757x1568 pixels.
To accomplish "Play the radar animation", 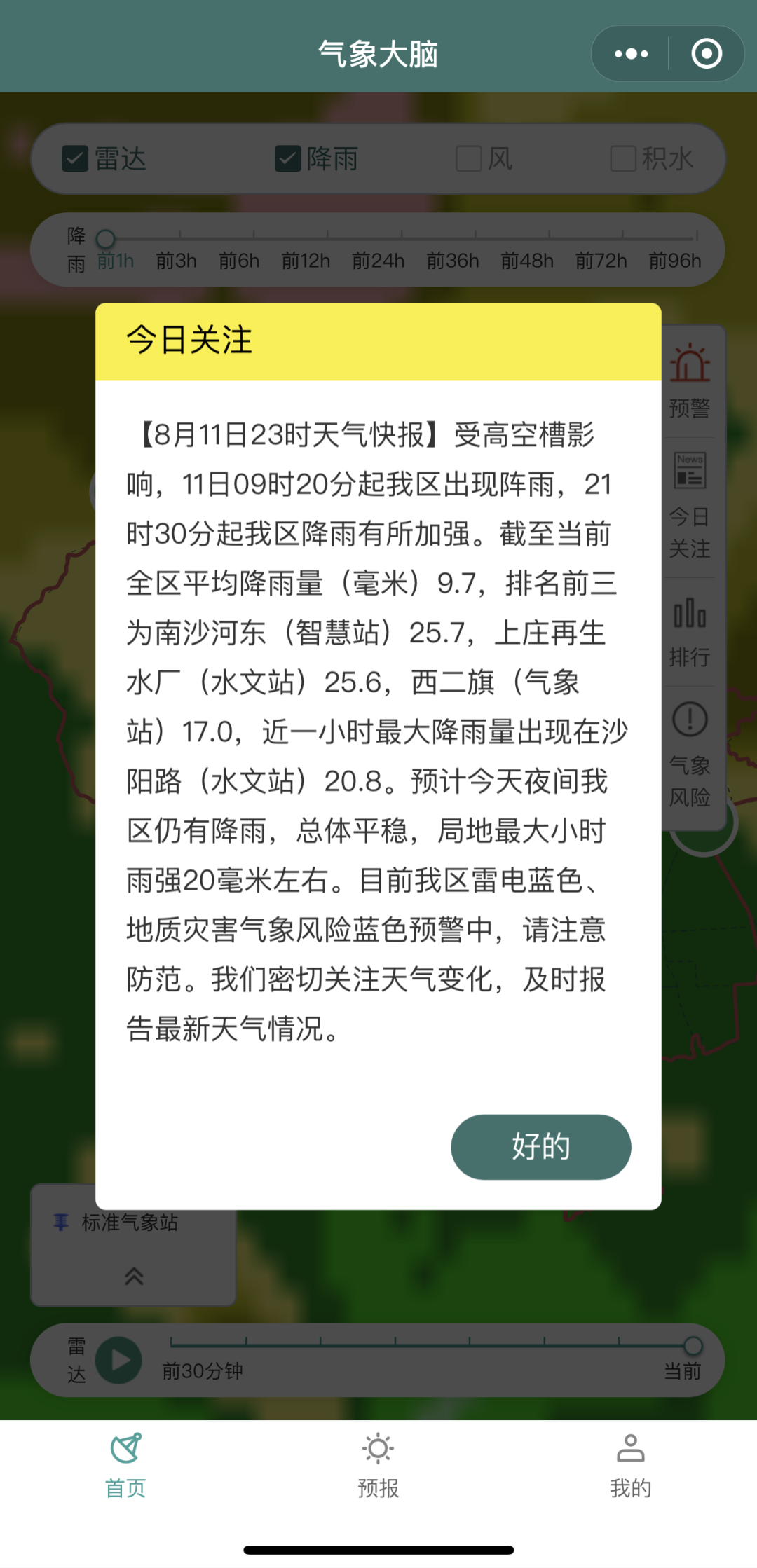I will (119, 1360).
